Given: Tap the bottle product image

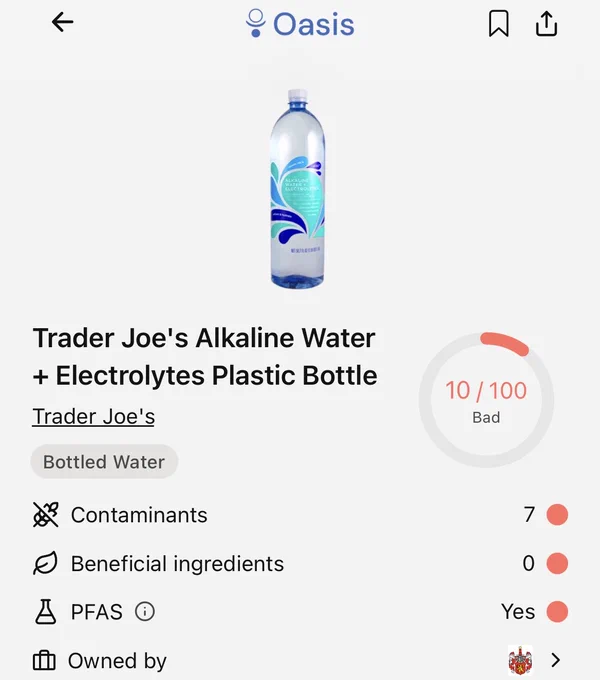Looking at the screenshot, I should (x=297, y=189).
